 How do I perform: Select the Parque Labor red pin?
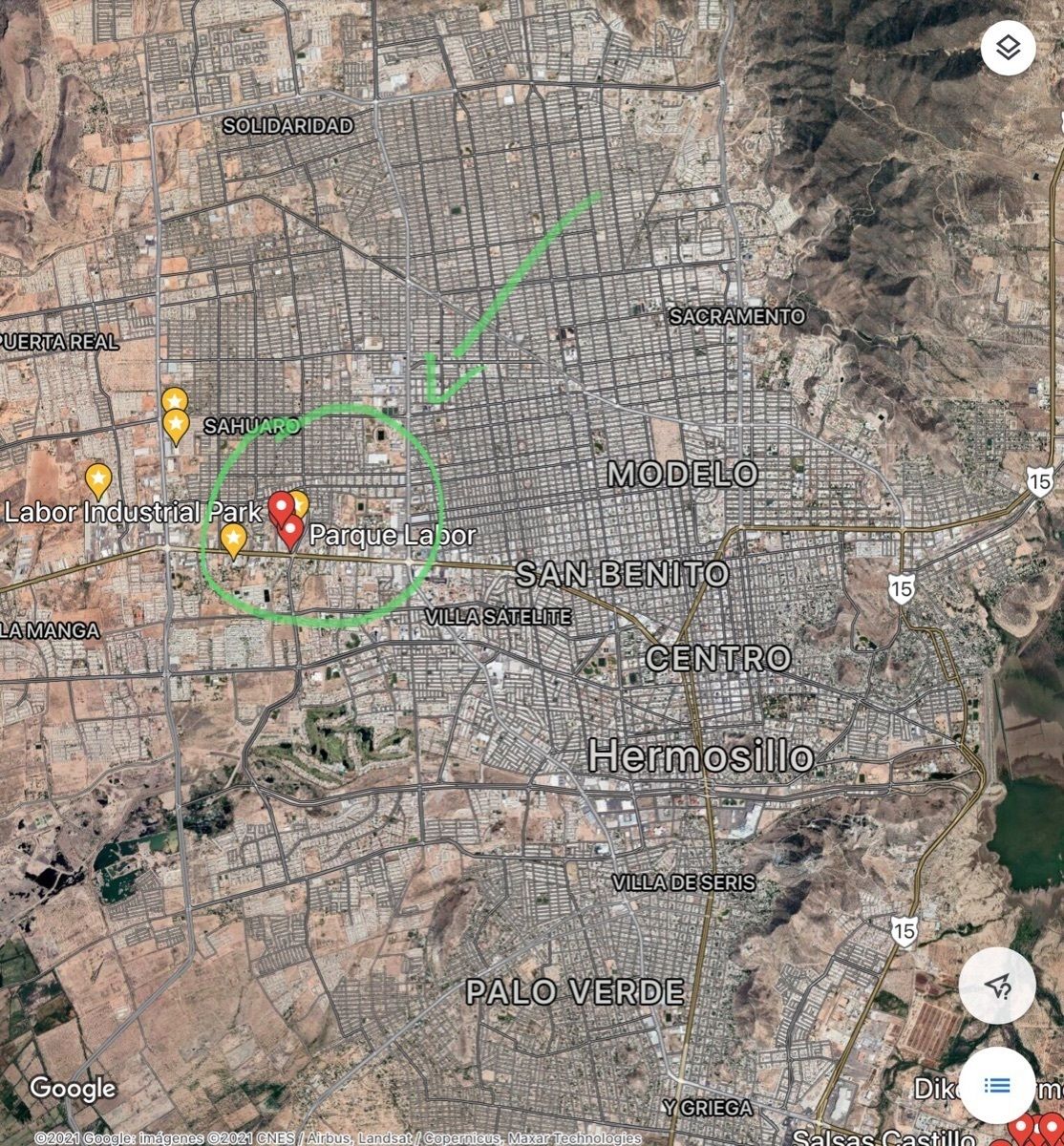click(291, 530)
